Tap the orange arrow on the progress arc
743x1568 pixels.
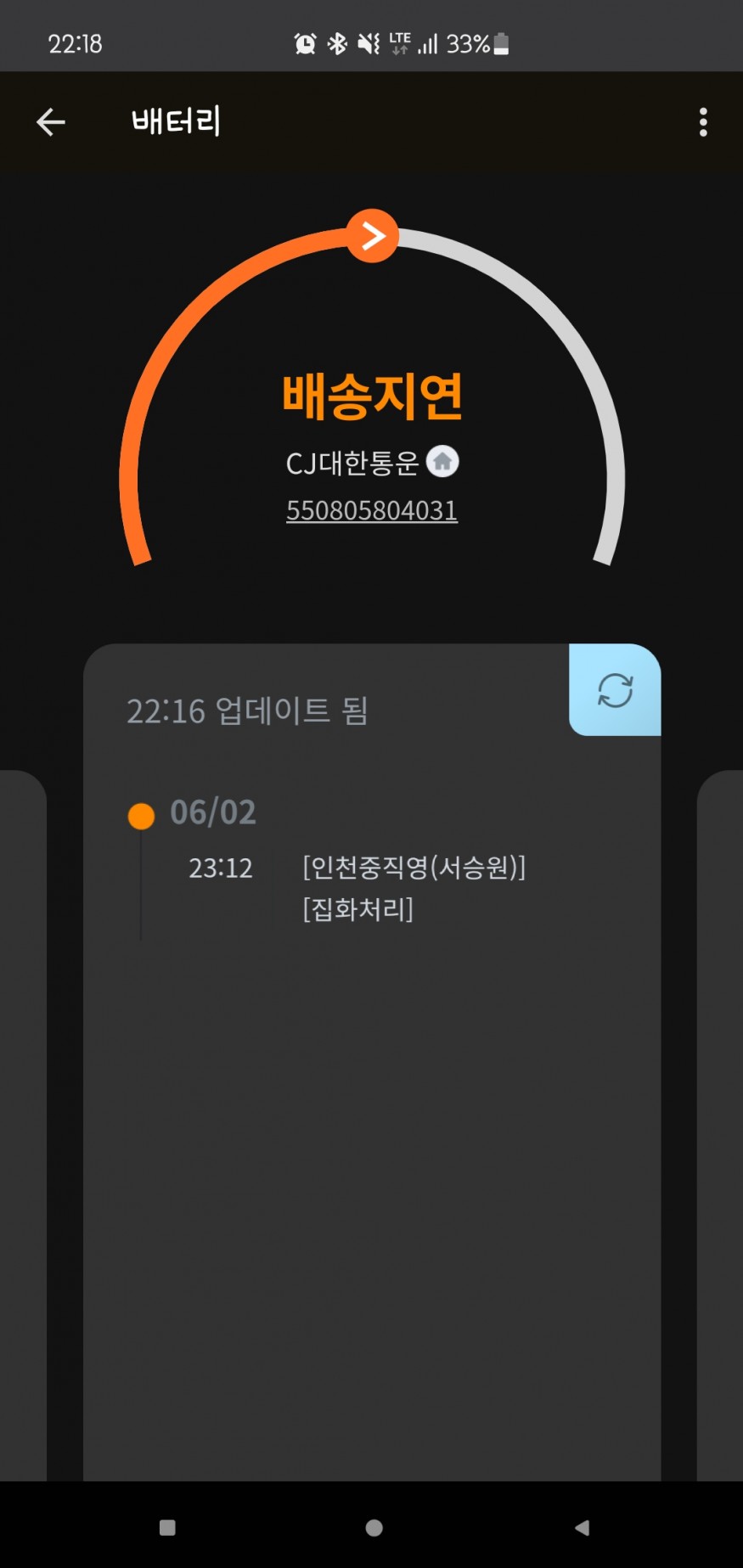(x=373, y=236)
